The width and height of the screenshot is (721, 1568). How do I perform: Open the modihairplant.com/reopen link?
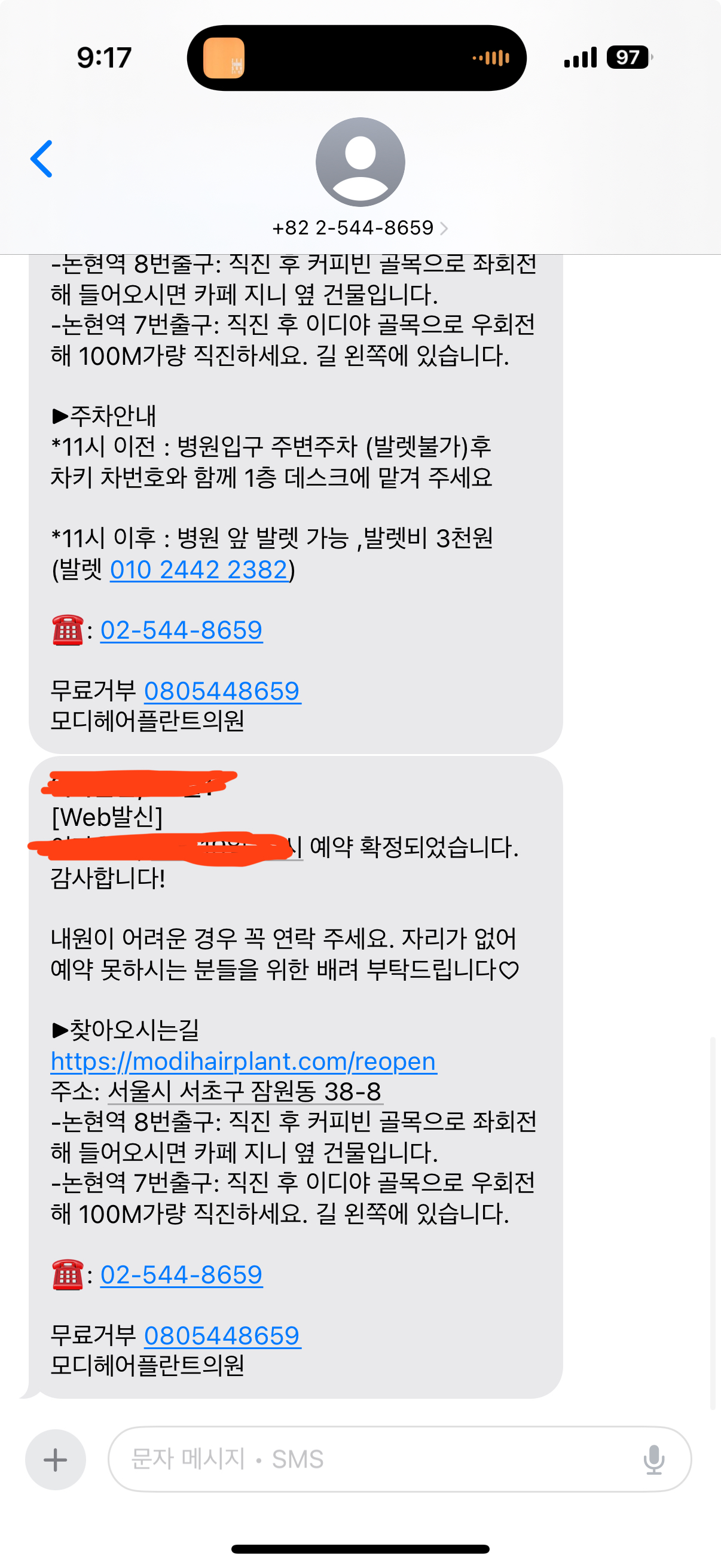point(243,1061)
